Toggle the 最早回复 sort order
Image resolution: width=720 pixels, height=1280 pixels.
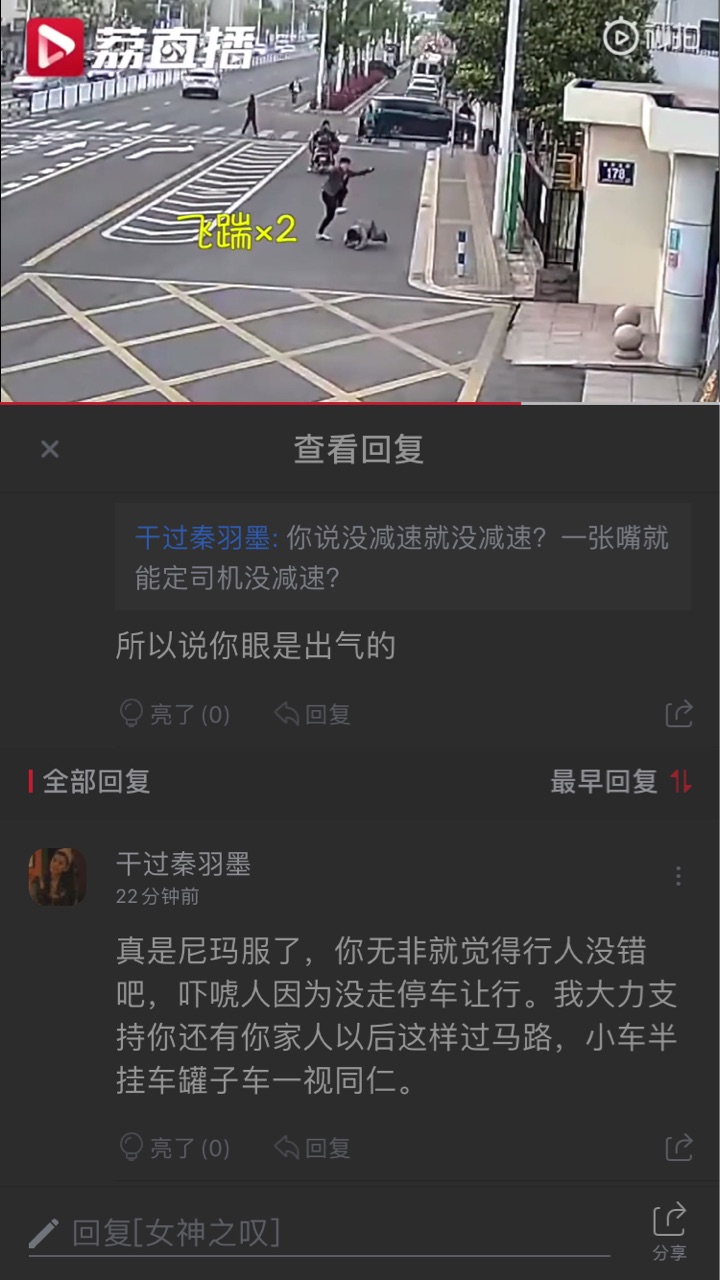click(621, 782)
